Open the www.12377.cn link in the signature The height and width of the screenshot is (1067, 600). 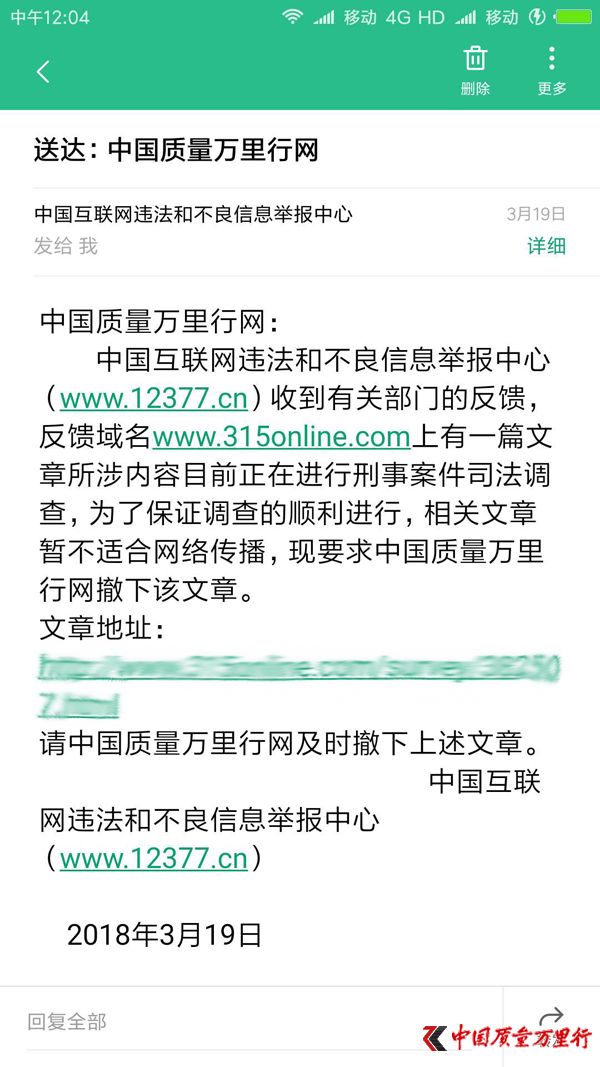click(x=153, y=859)
